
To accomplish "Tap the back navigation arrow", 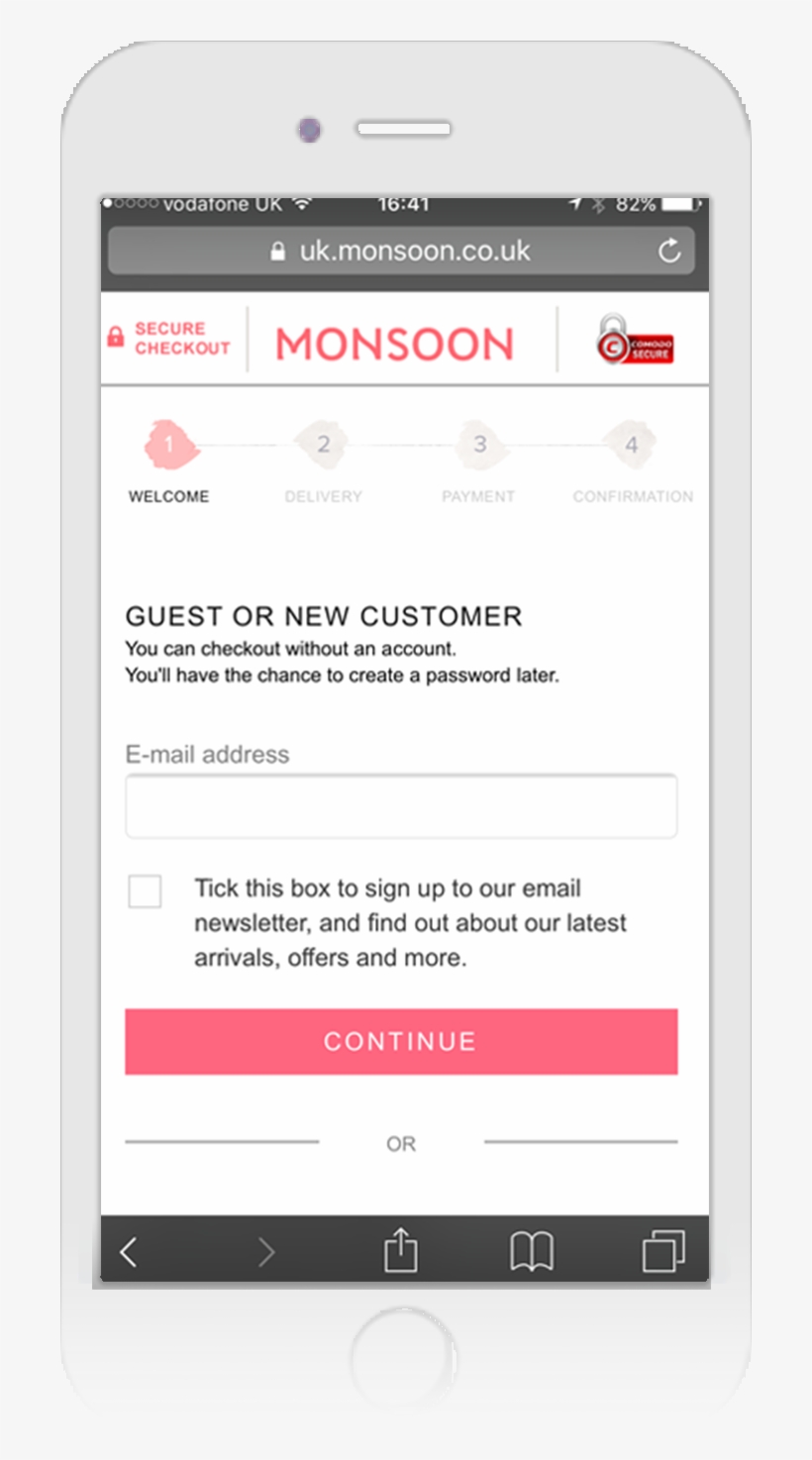I will coord(127,1251).
